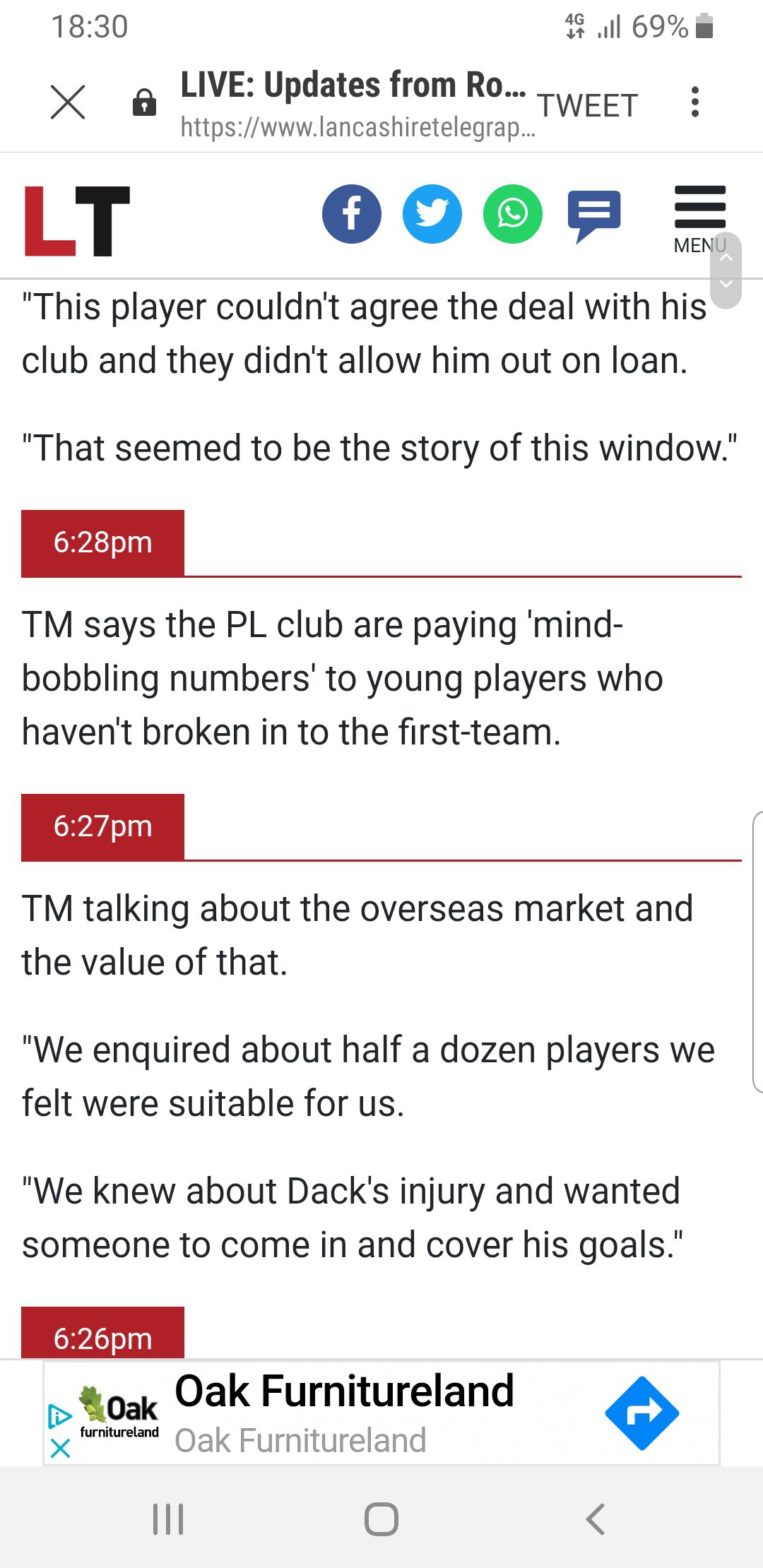Go to the LT homepage logo
The image size is (763, 1568).
pos(77,220)
